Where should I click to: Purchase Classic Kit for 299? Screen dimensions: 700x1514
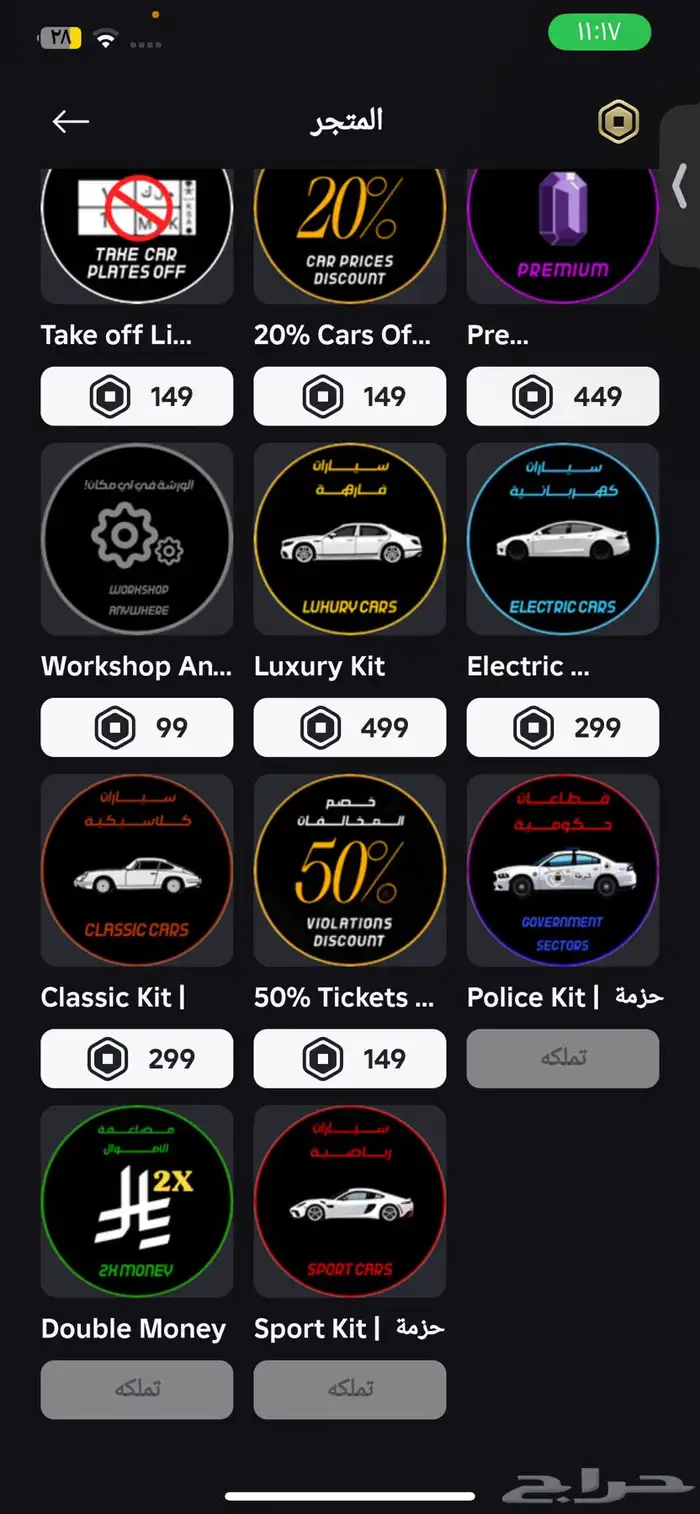[137, 1058]
